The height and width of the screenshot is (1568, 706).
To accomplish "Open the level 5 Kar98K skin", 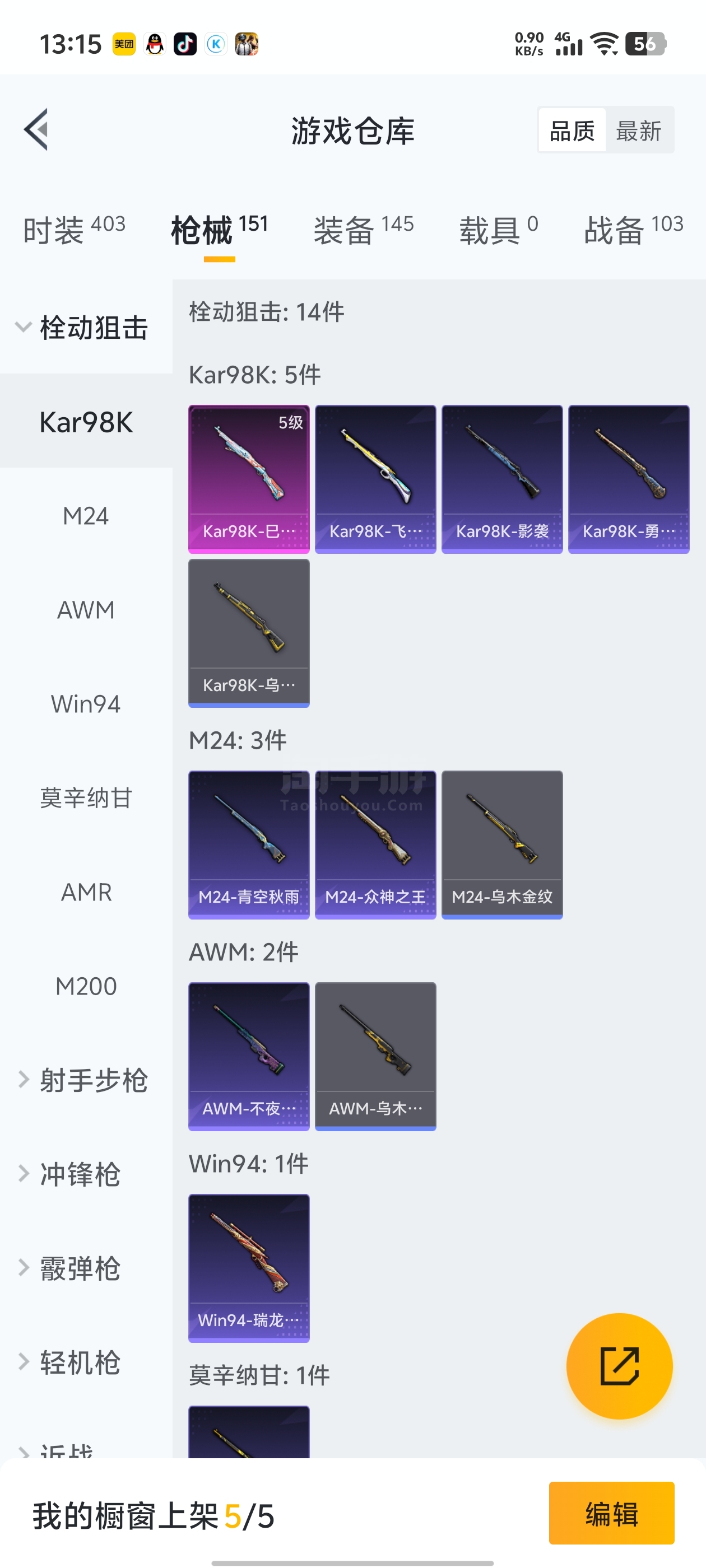I will click(x=249, y=479).
